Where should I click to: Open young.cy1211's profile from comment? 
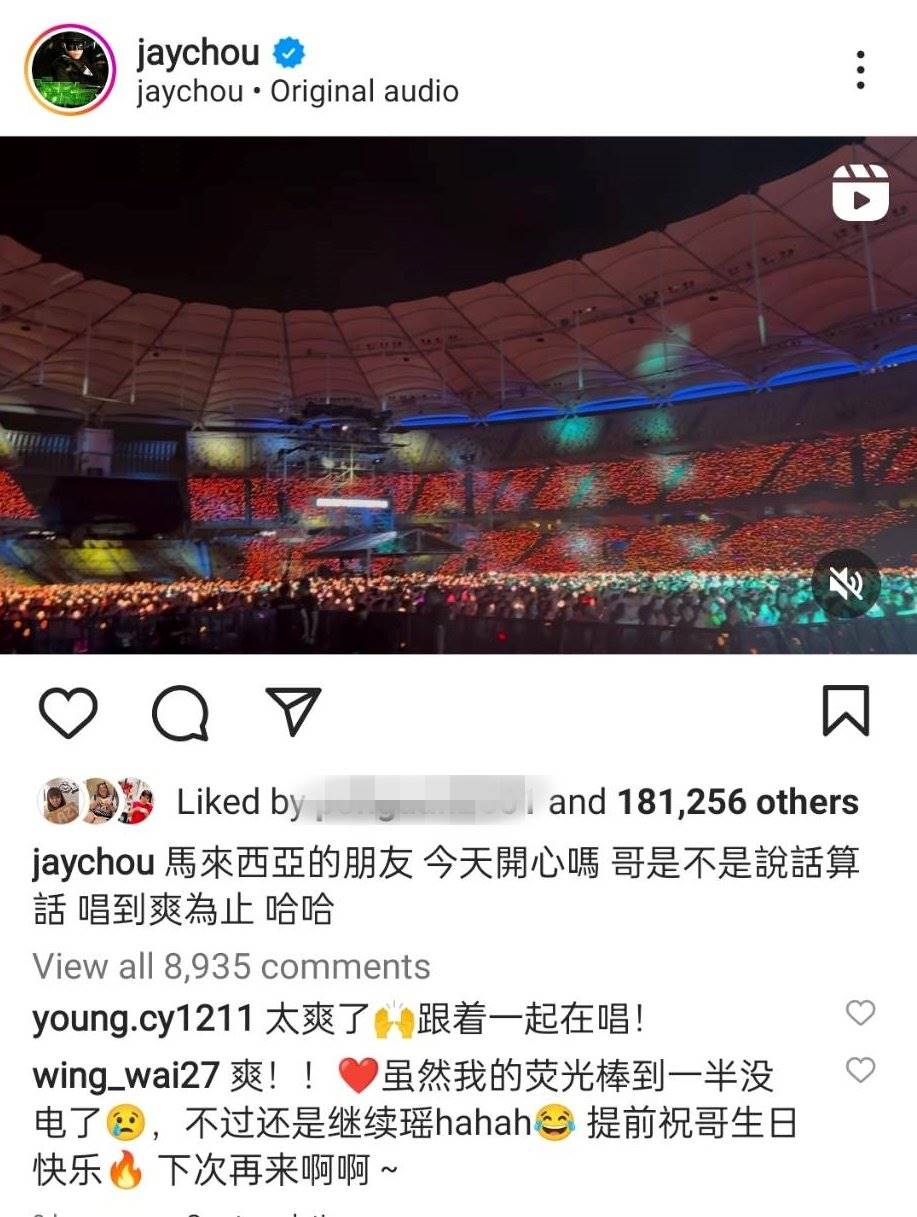142,1019
